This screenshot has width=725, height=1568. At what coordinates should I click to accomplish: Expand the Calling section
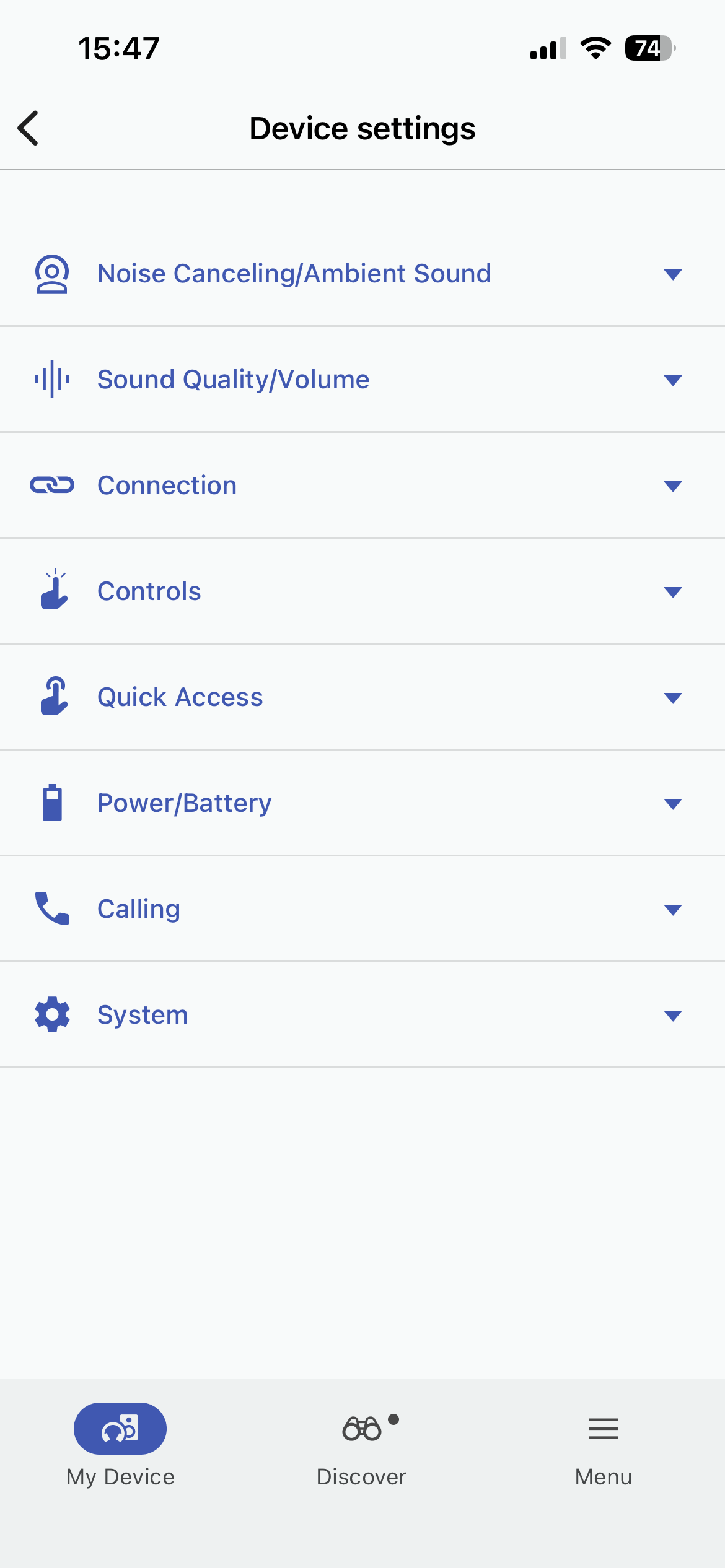pos(362,909)
